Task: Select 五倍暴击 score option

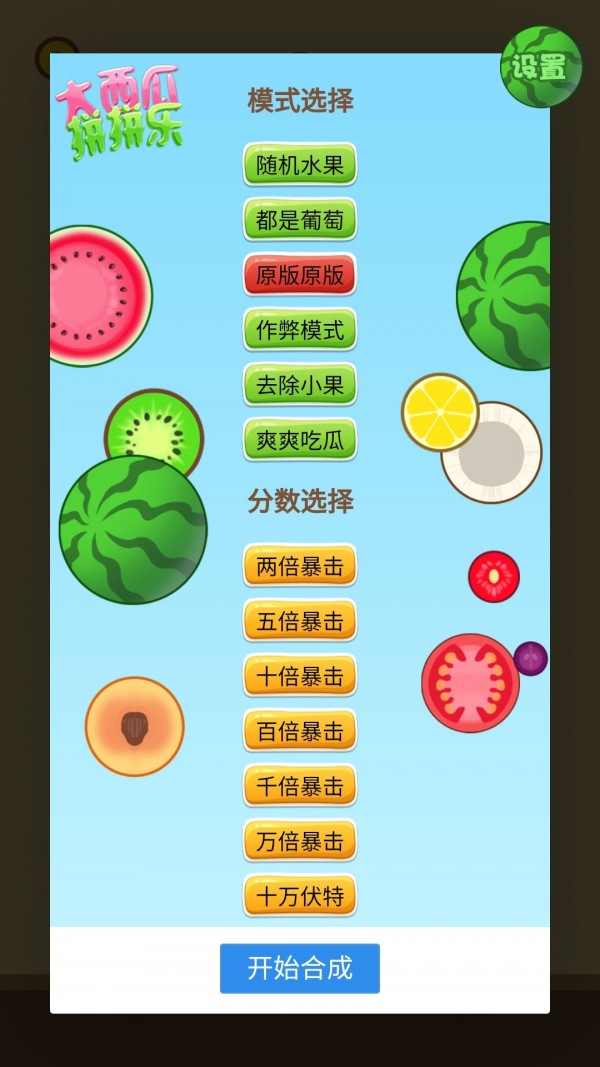Action: click(300, 622)
